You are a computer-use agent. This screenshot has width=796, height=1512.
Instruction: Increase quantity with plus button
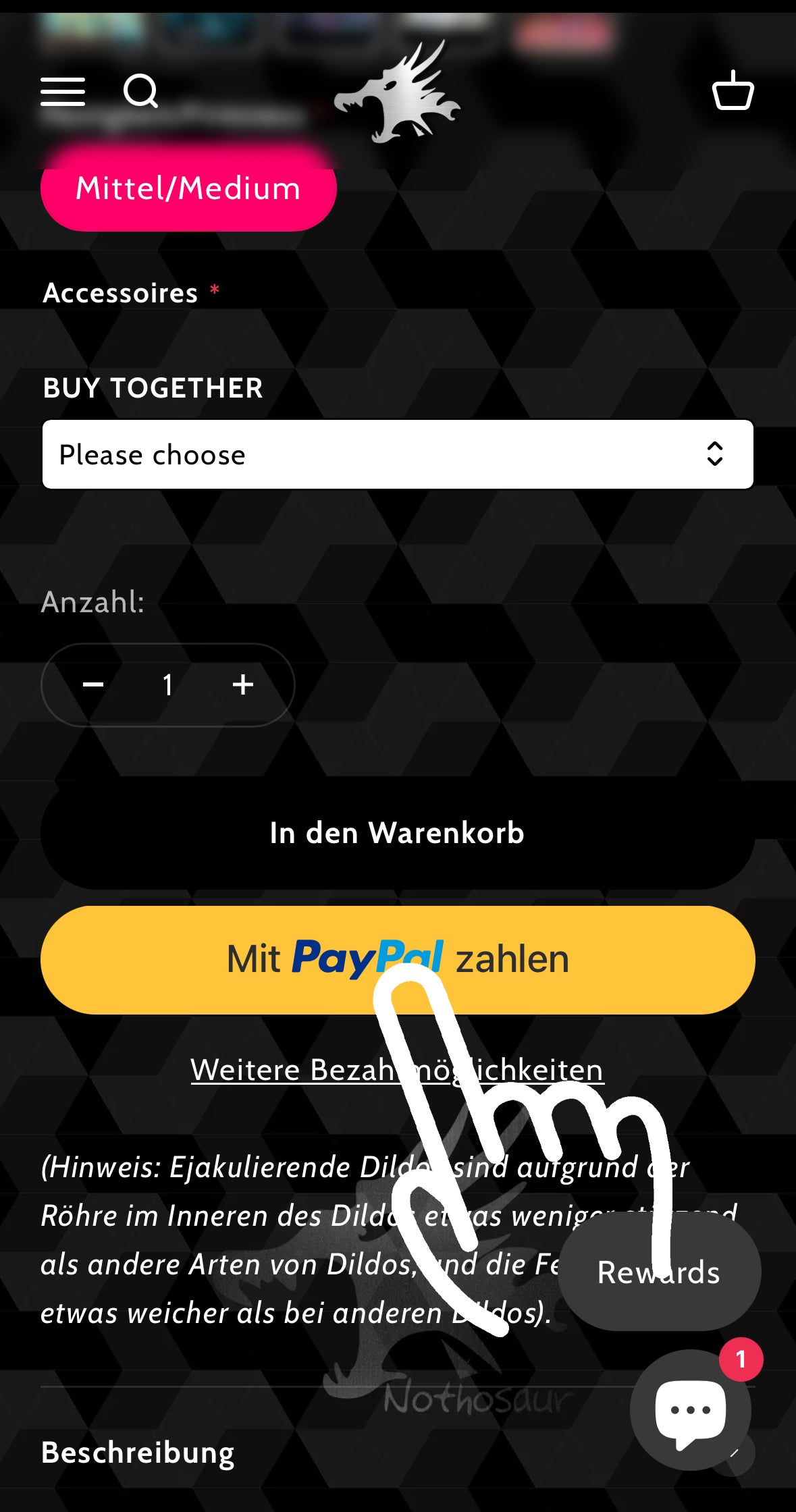tap(243, 684)
